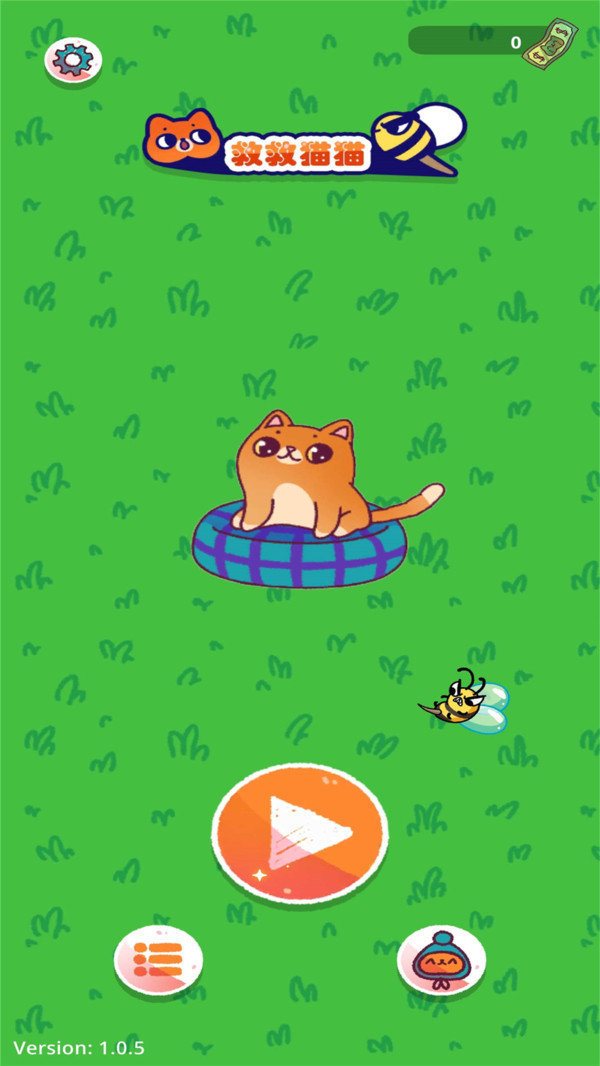
Task: Start the game with the play button
Action: 300,831
